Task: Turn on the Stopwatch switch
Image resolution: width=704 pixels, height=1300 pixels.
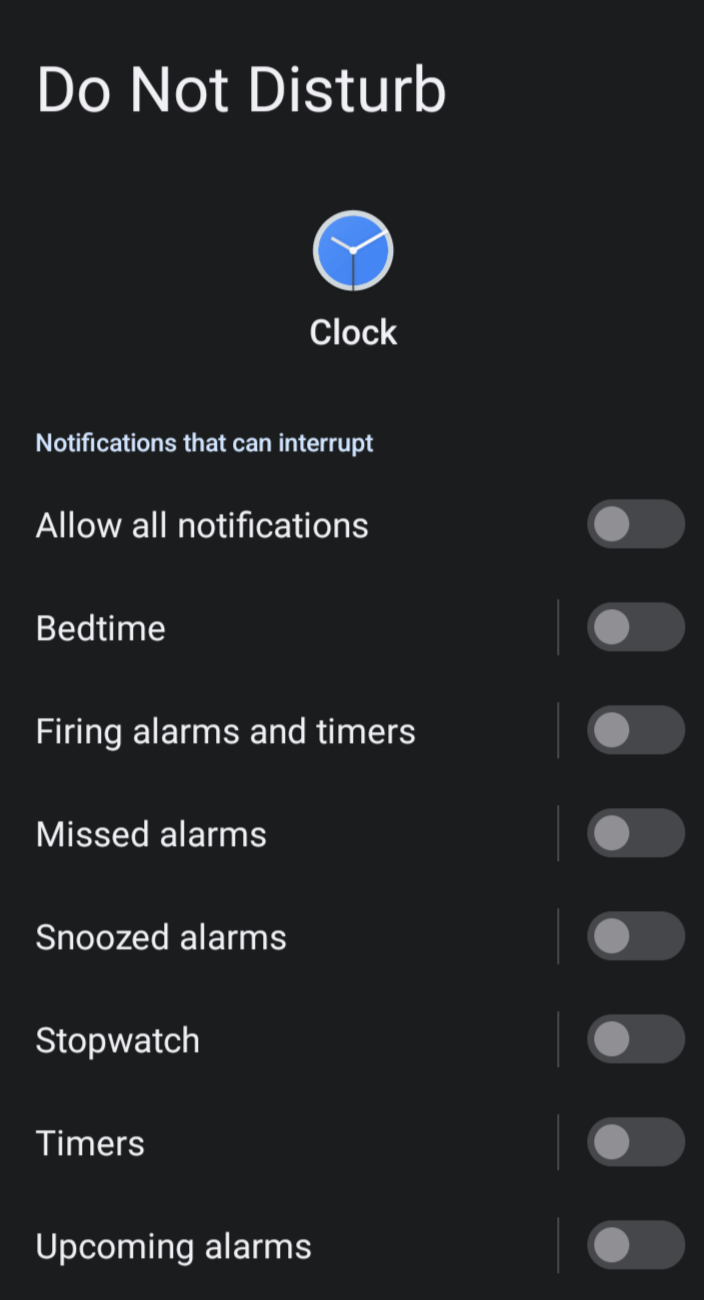Action: (x=635, y=1040)
